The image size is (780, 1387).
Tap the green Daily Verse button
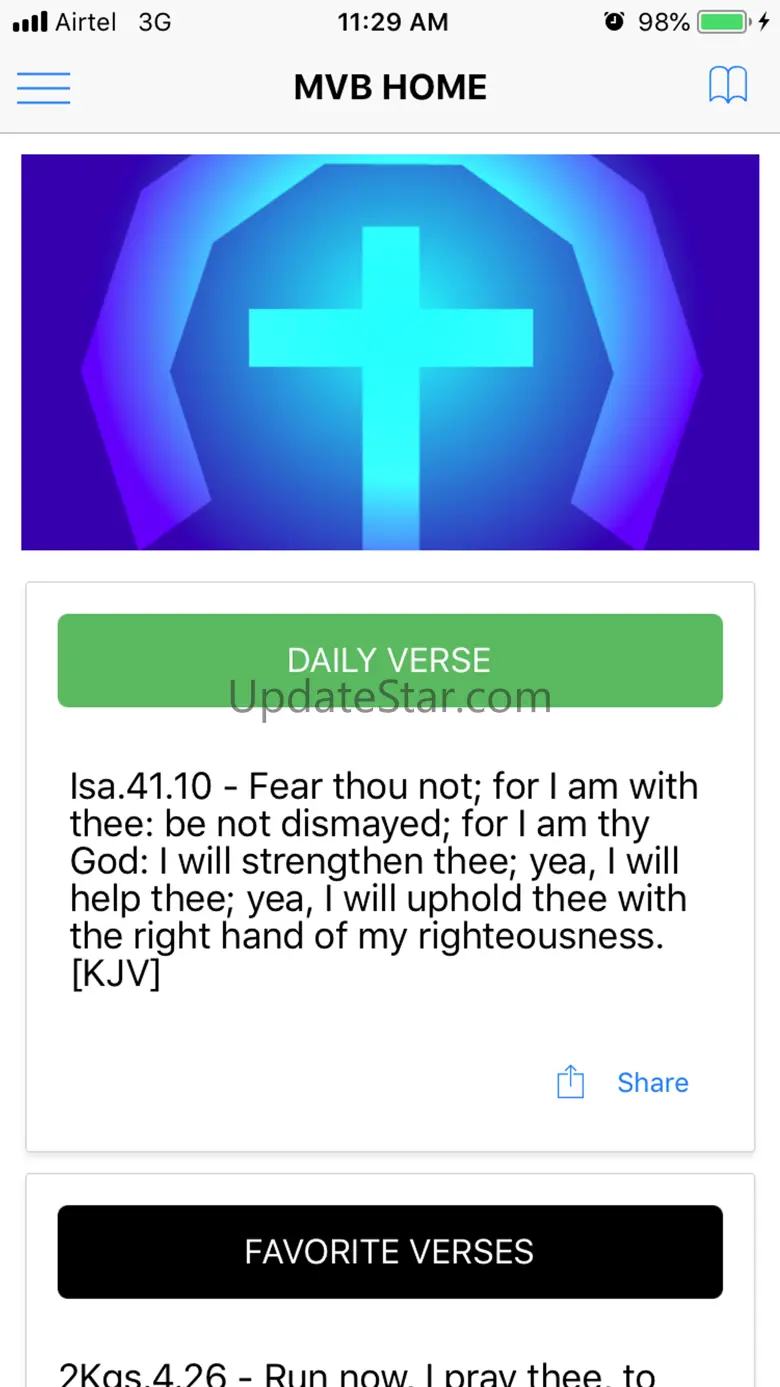click(x=390, y=660)
